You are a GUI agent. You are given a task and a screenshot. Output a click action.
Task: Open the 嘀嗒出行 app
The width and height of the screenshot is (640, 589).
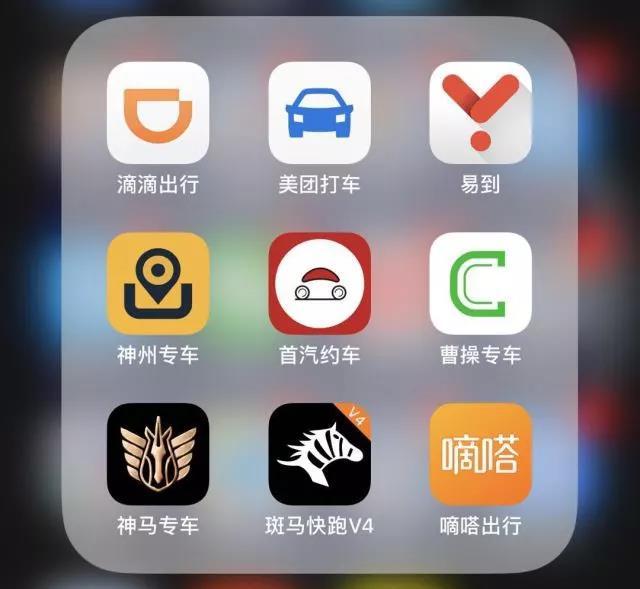coord(480,454)
